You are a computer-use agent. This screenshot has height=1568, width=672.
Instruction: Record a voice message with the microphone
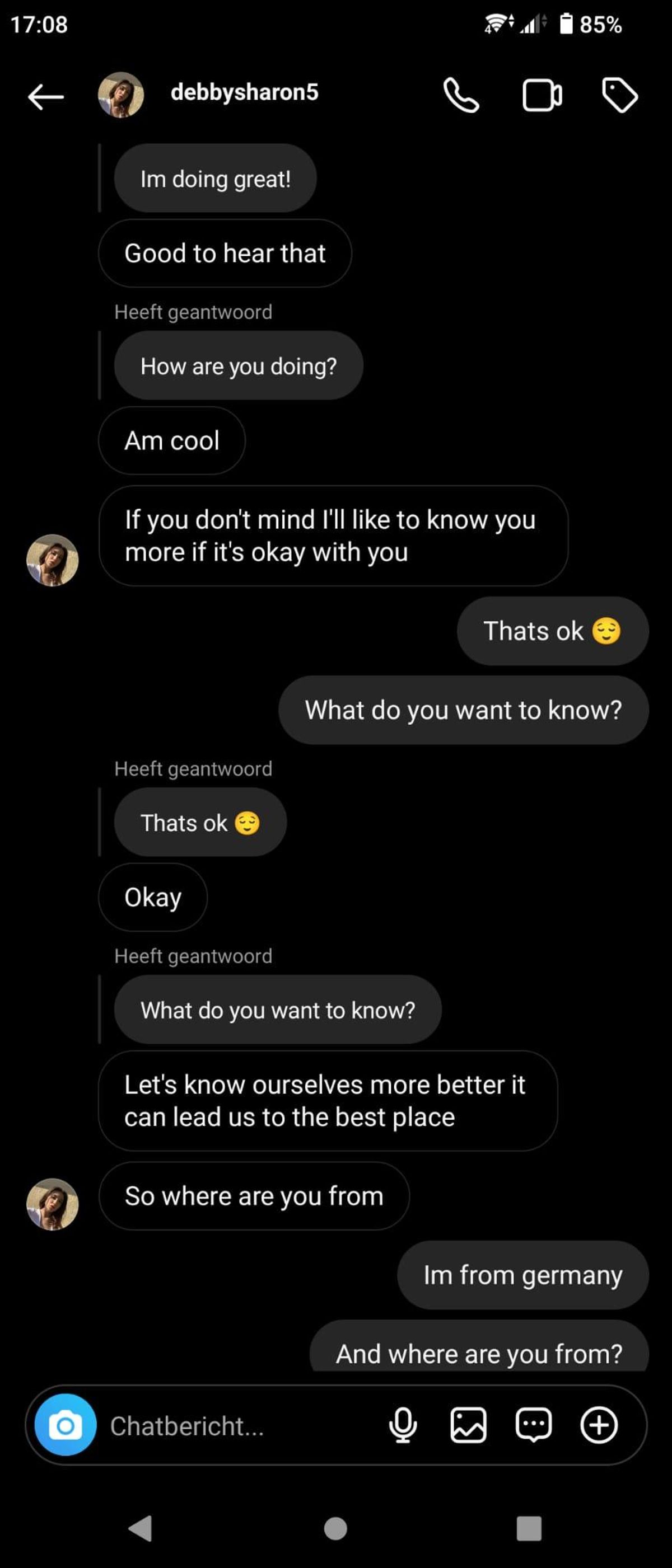[x=403, y=1425]
